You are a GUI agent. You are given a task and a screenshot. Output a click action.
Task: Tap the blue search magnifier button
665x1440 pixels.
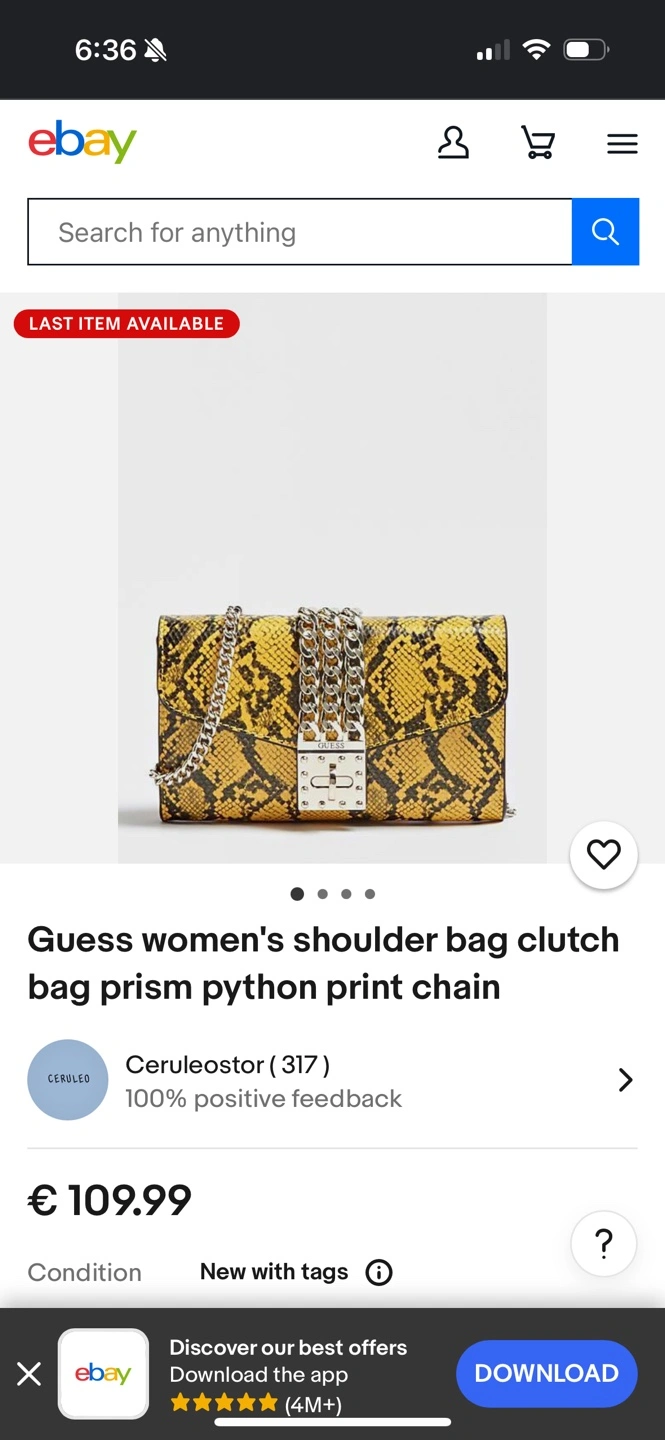pyautogui.click(x=605, y=232)
